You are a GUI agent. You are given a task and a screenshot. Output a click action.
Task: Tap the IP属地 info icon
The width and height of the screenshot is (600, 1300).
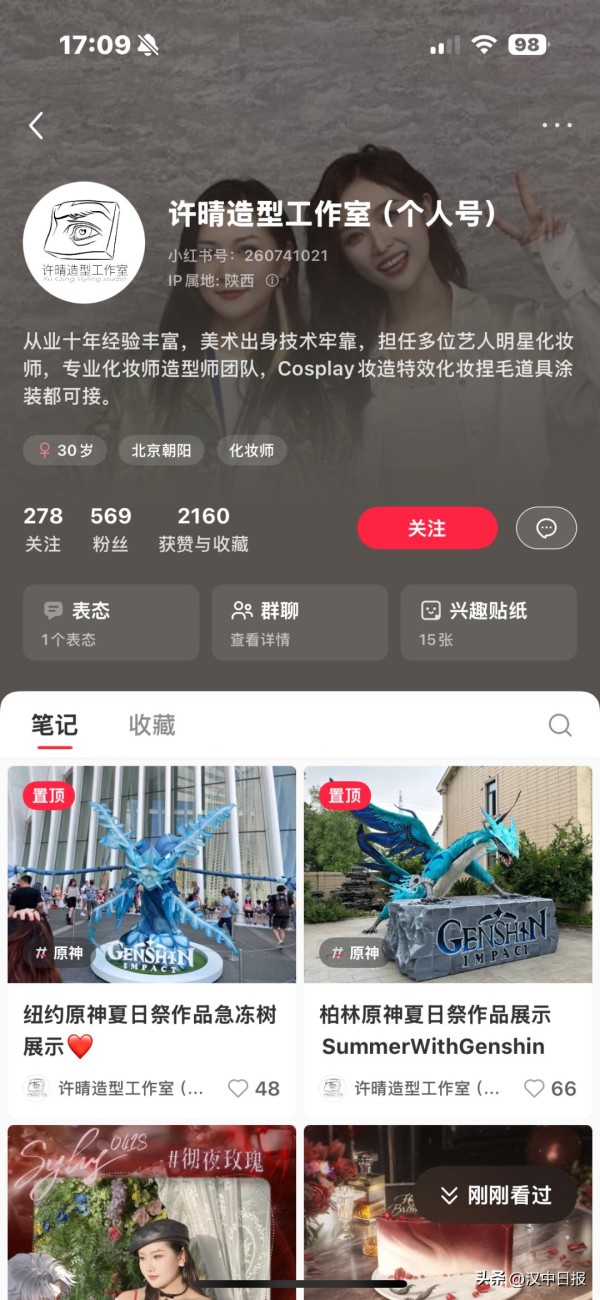click(272, 281)
